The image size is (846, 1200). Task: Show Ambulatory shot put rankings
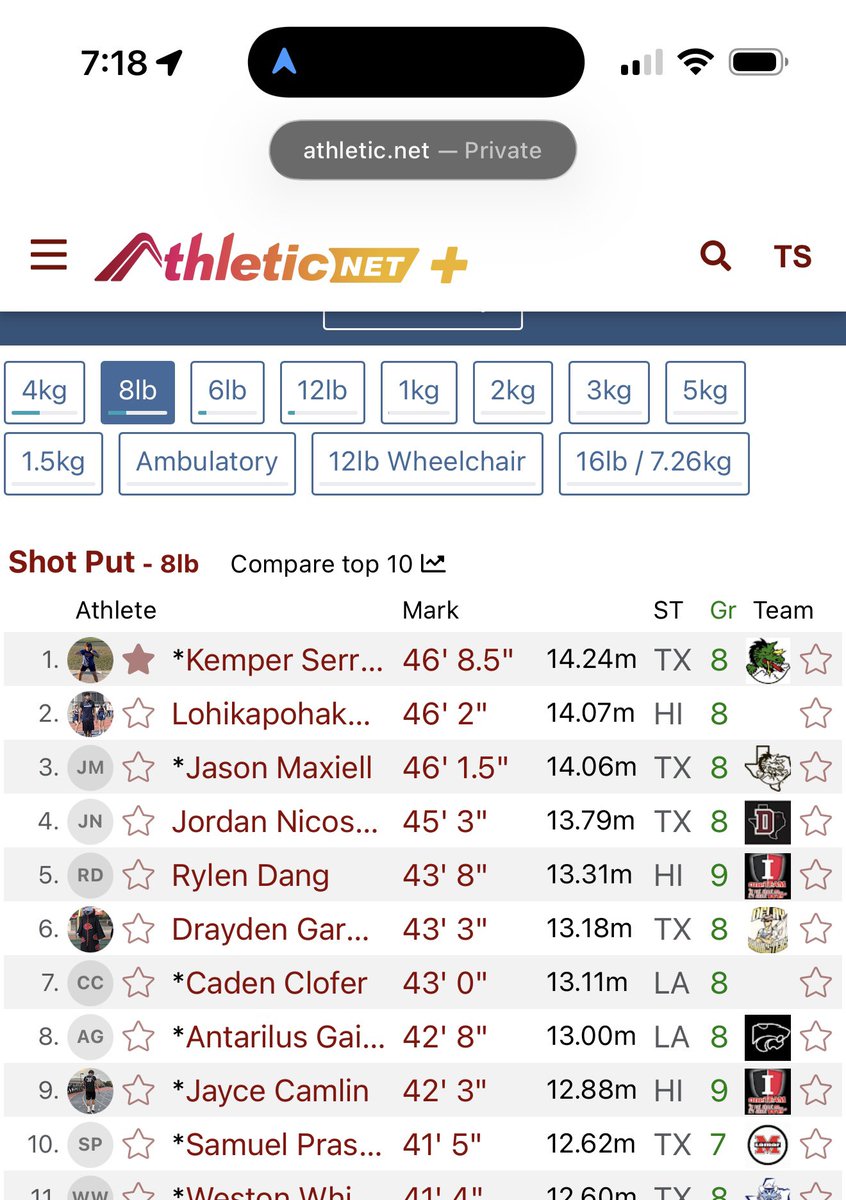(207, 462)
